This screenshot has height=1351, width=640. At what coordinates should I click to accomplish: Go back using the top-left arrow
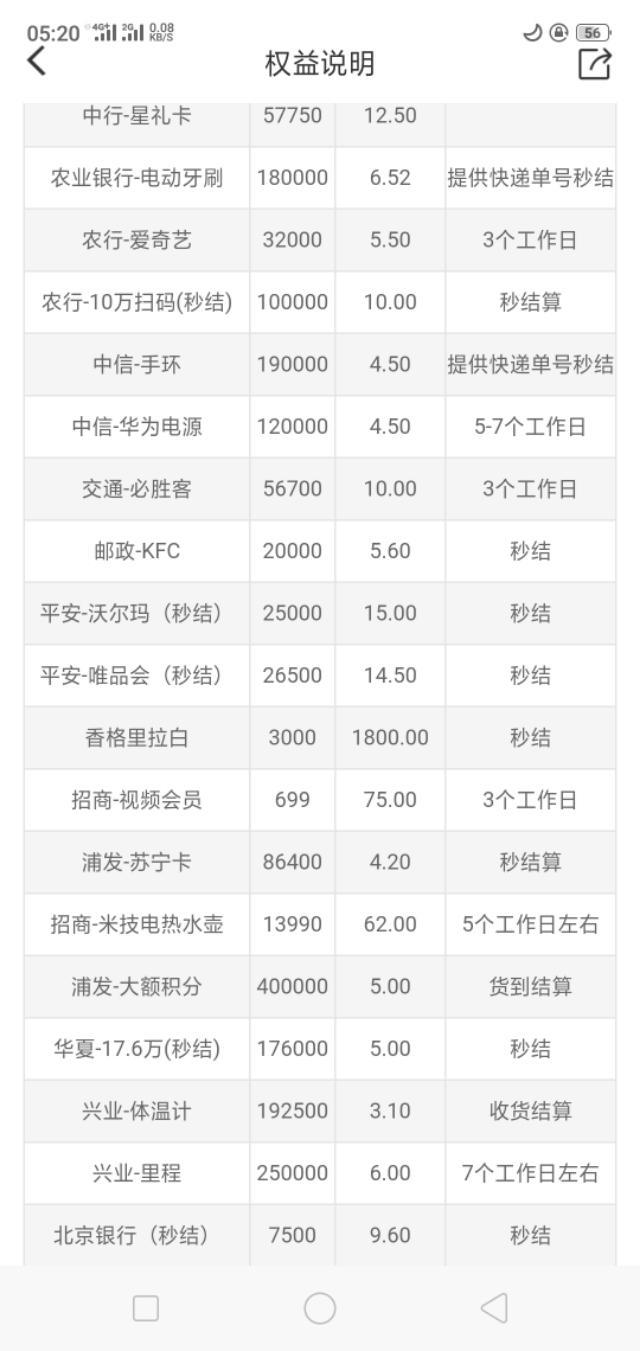36,62
